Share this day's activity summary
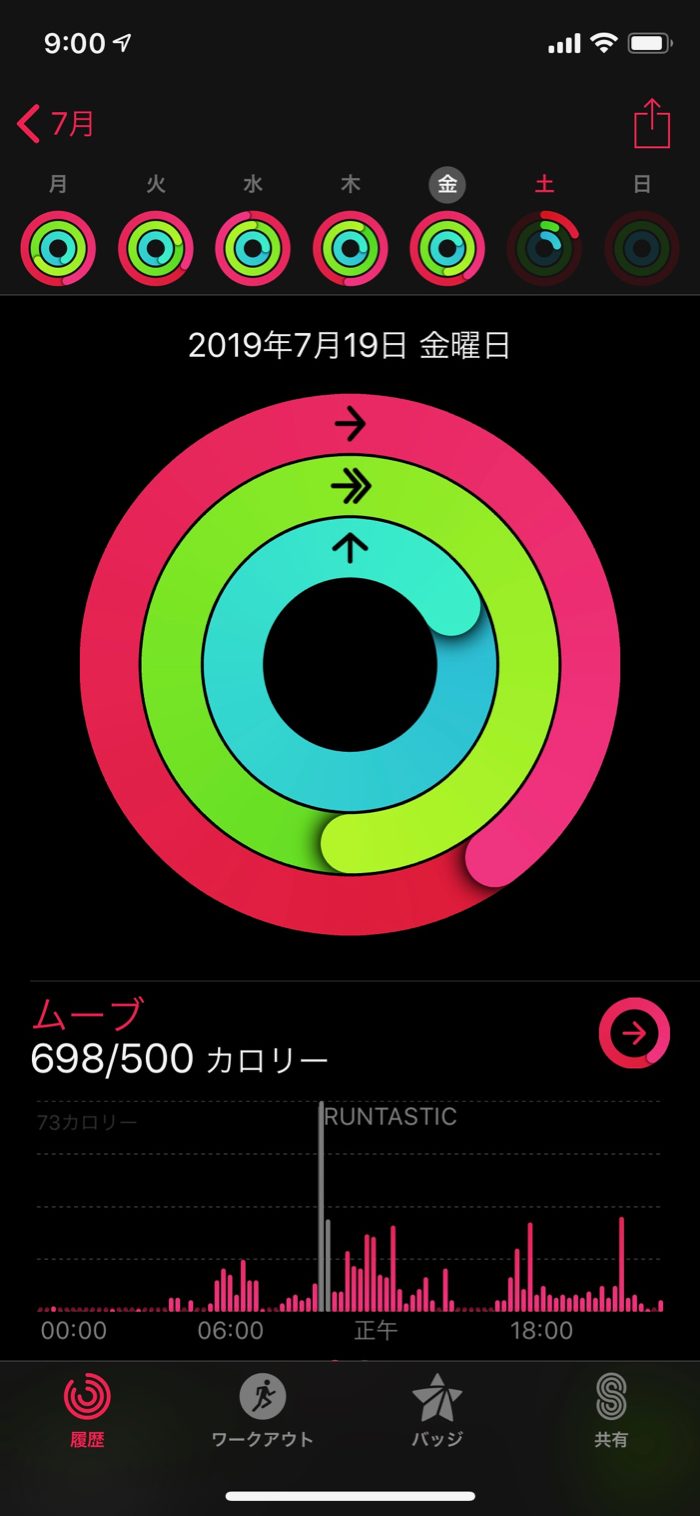 coord(651,125)
